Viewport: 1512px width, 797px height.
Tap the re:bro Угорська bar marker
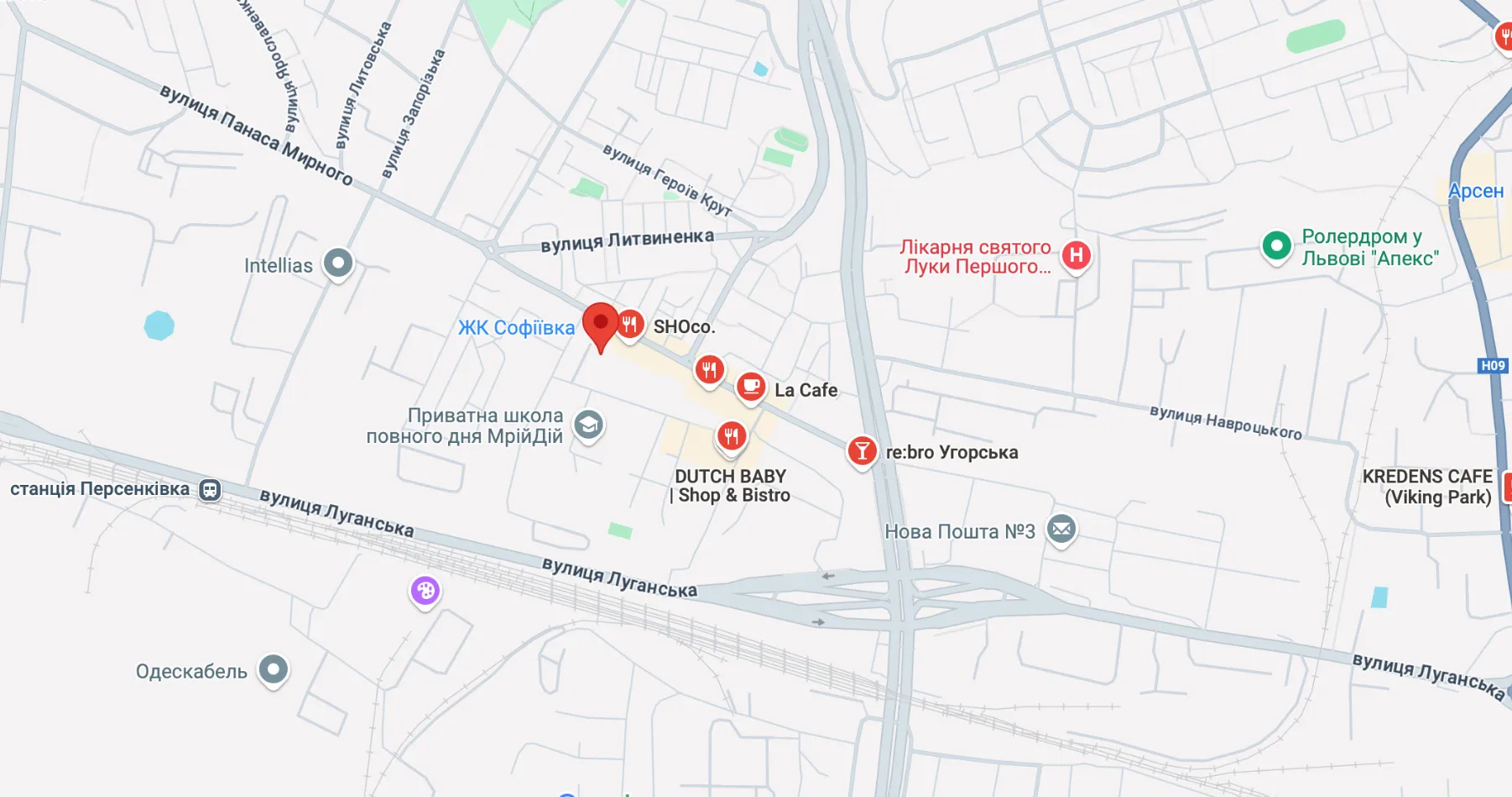862,451
